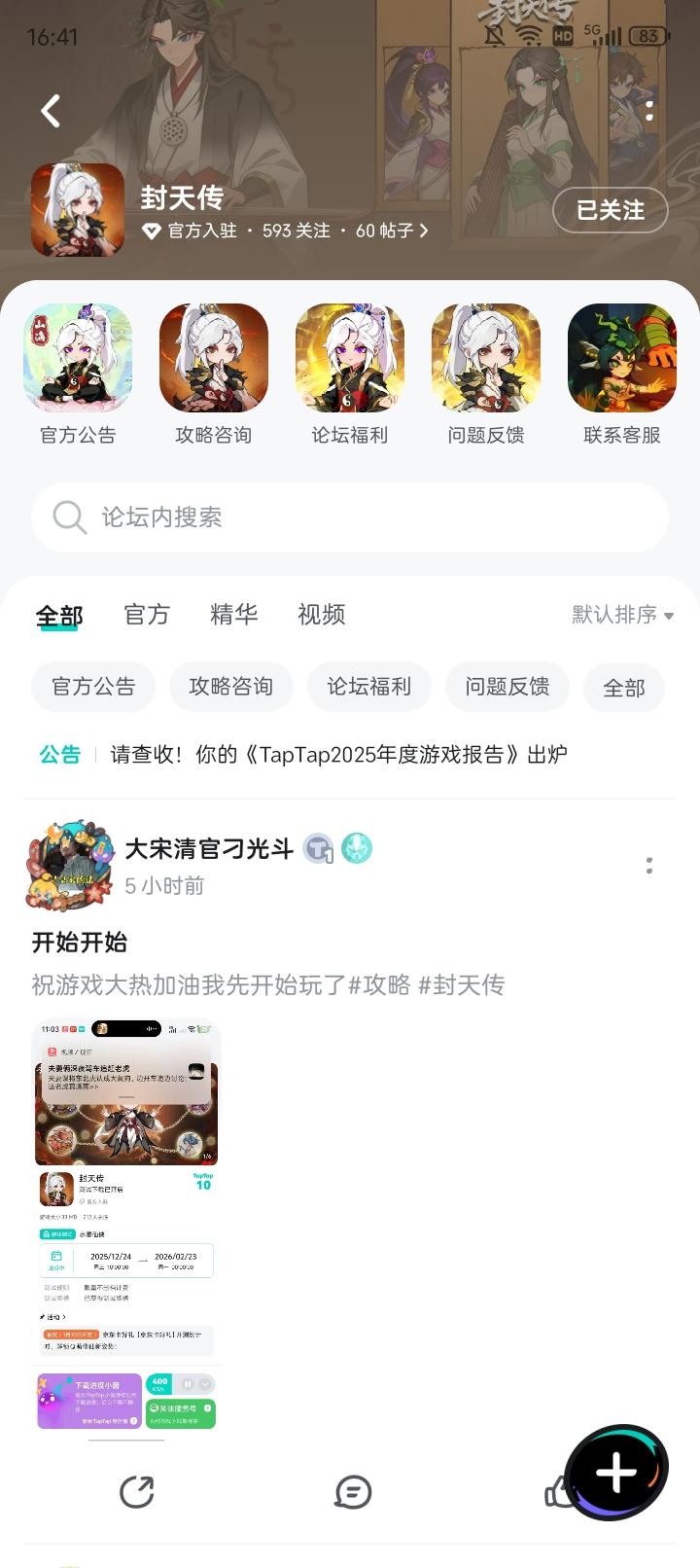
Task: Open the 论坛福利 icon tile
Action: 350,374
